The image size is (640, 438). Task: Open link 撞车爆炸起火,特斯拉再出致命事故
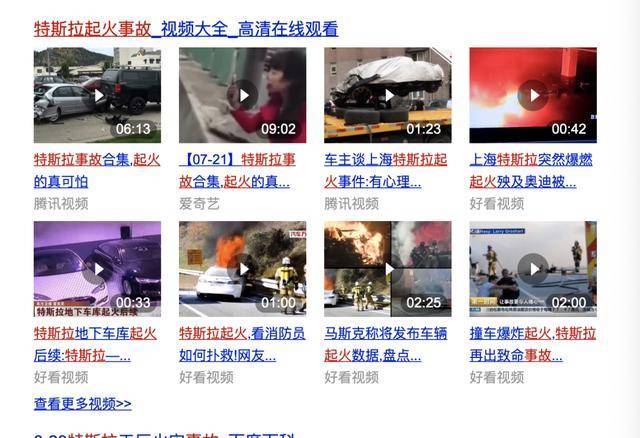point(531,344)
